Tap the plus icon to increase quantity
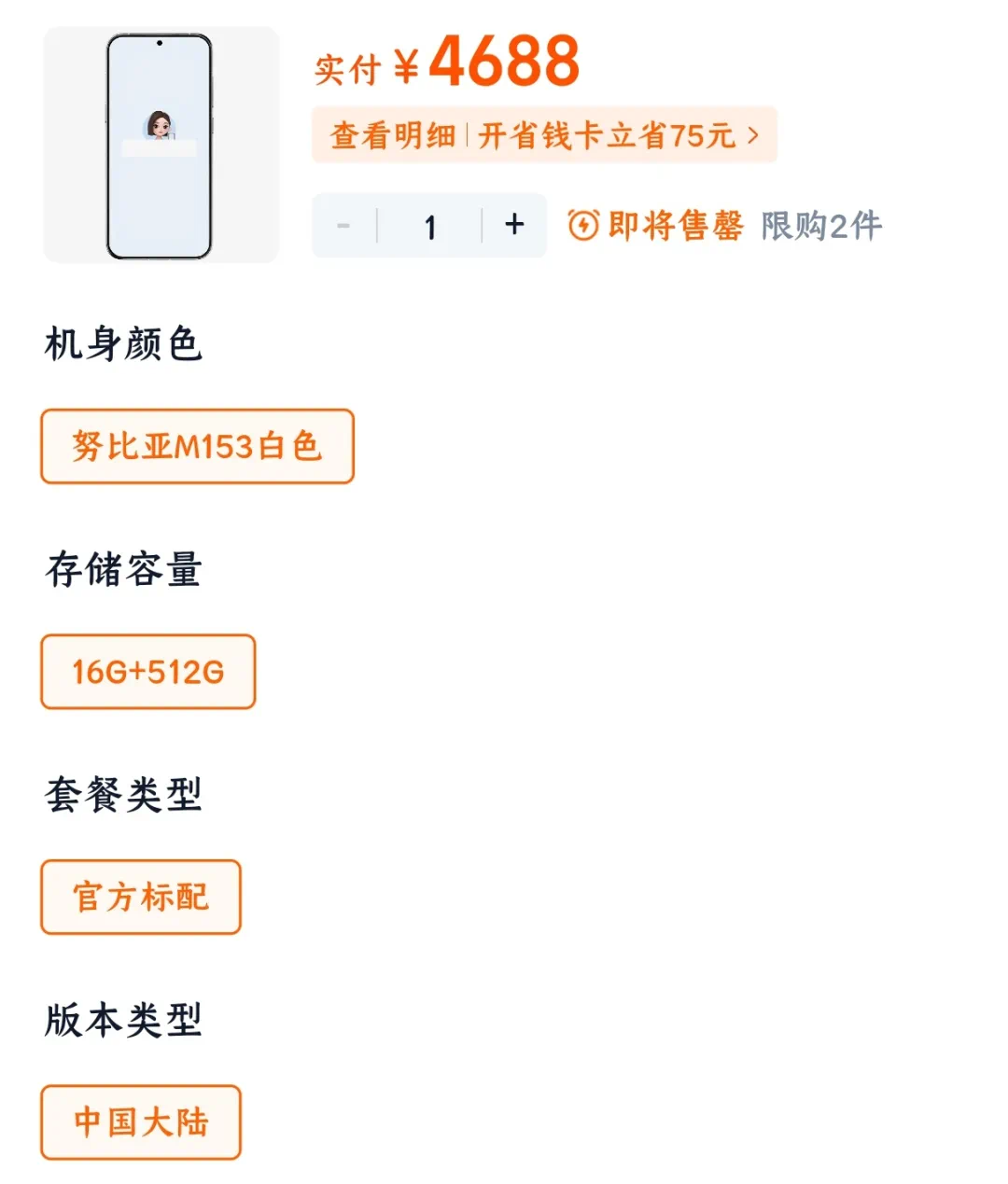 [x=514, y=225]
